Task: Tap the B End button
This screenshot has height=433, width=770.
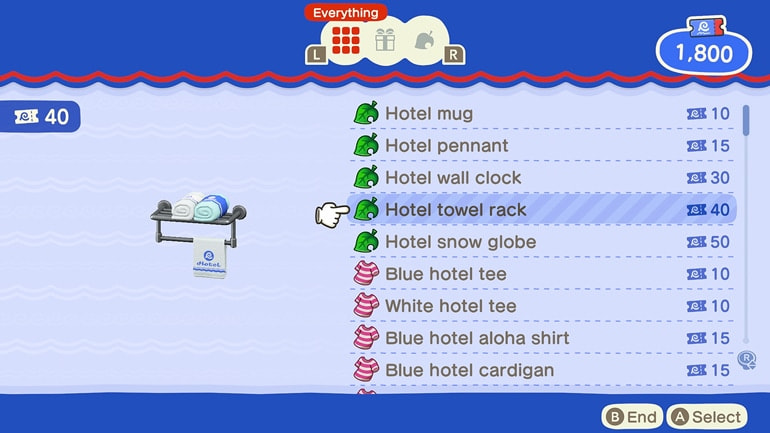Action: point(632,416)
